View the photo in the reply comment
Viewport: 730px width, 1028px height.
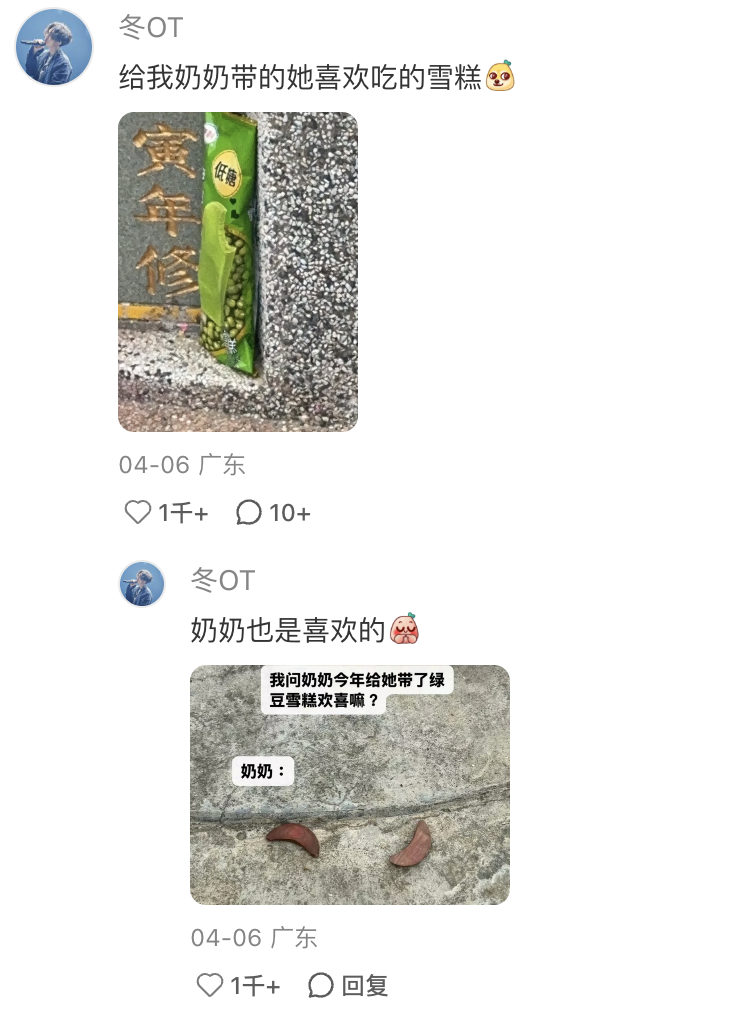(x=349, y=785)
